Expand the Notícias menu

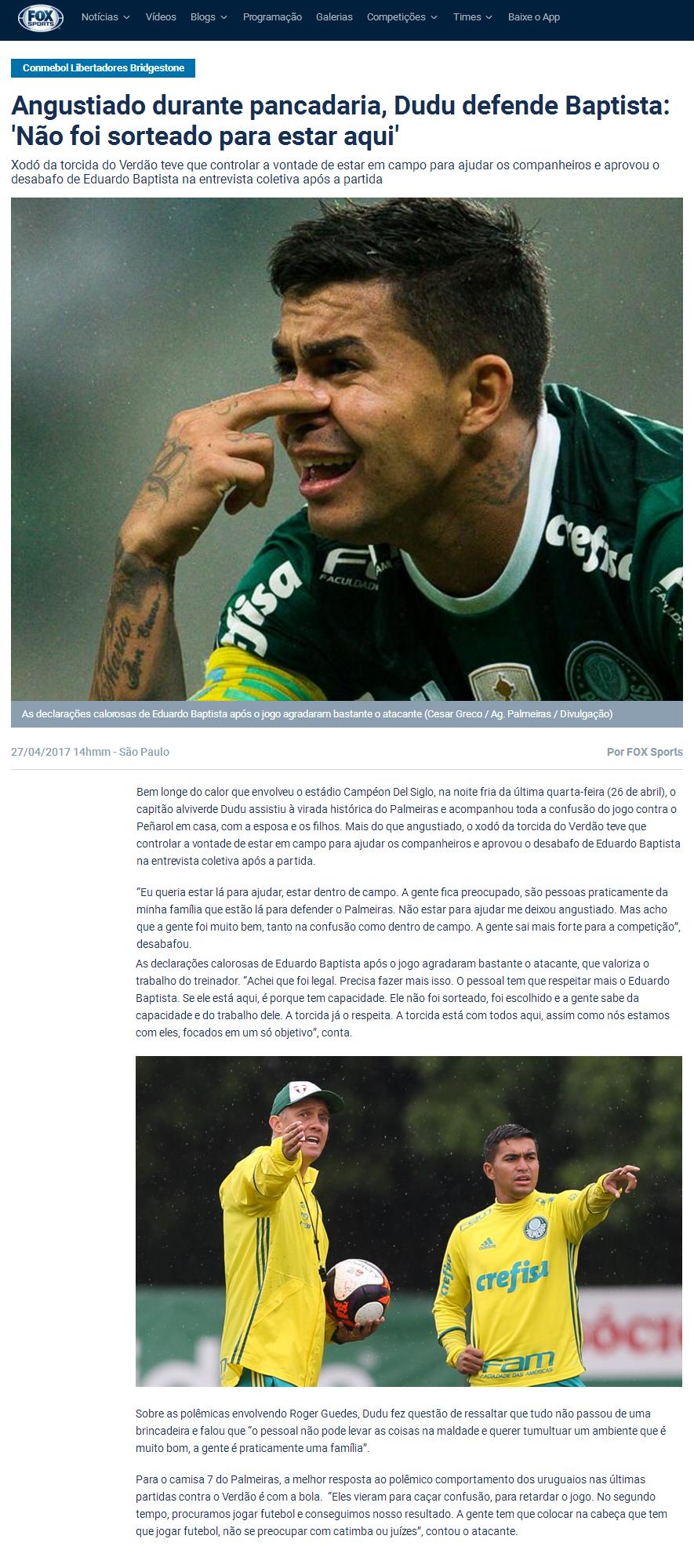click(x=106, y=17)
